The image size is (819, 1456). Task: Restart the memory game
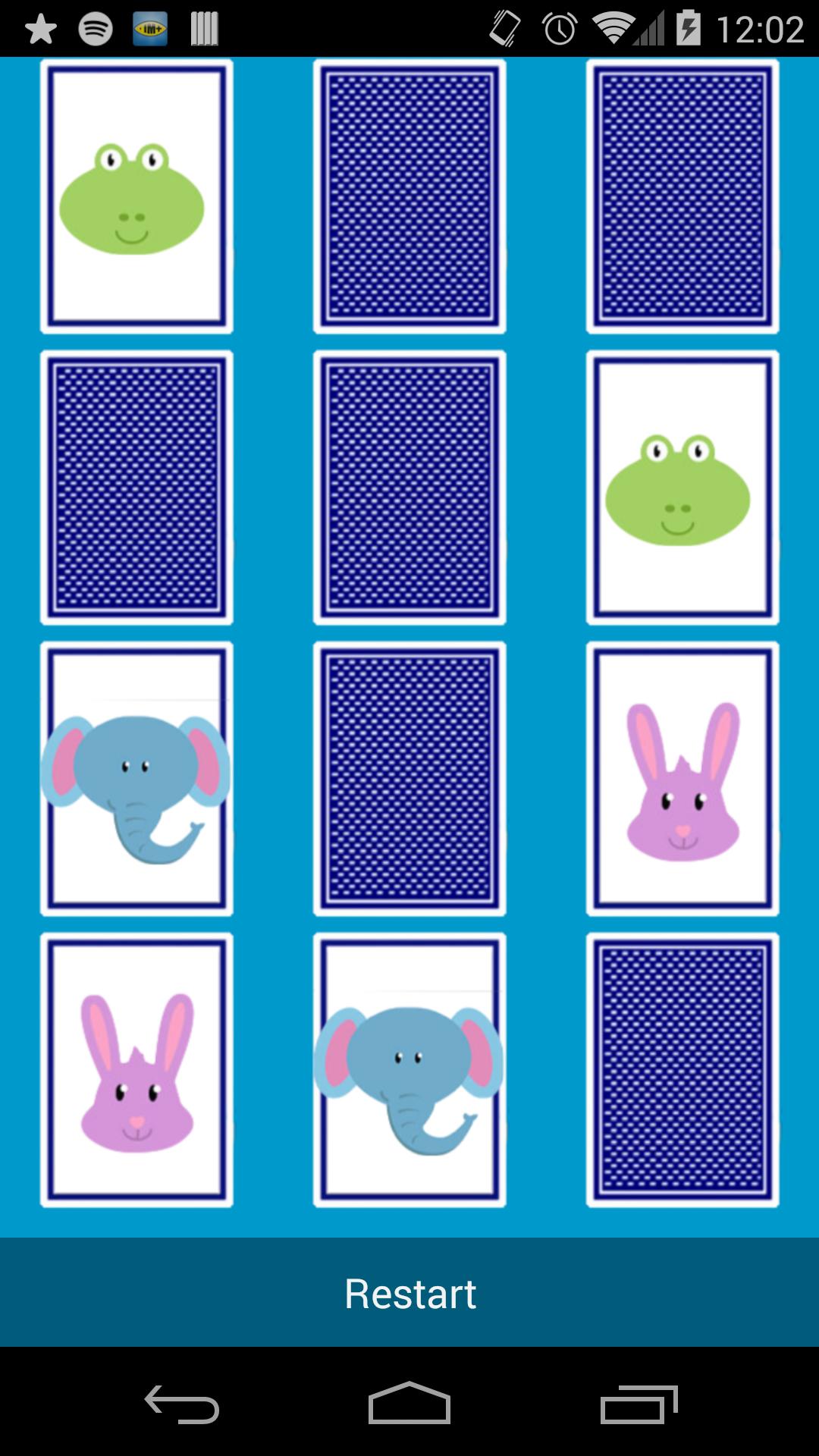[x=409, y=1293]
